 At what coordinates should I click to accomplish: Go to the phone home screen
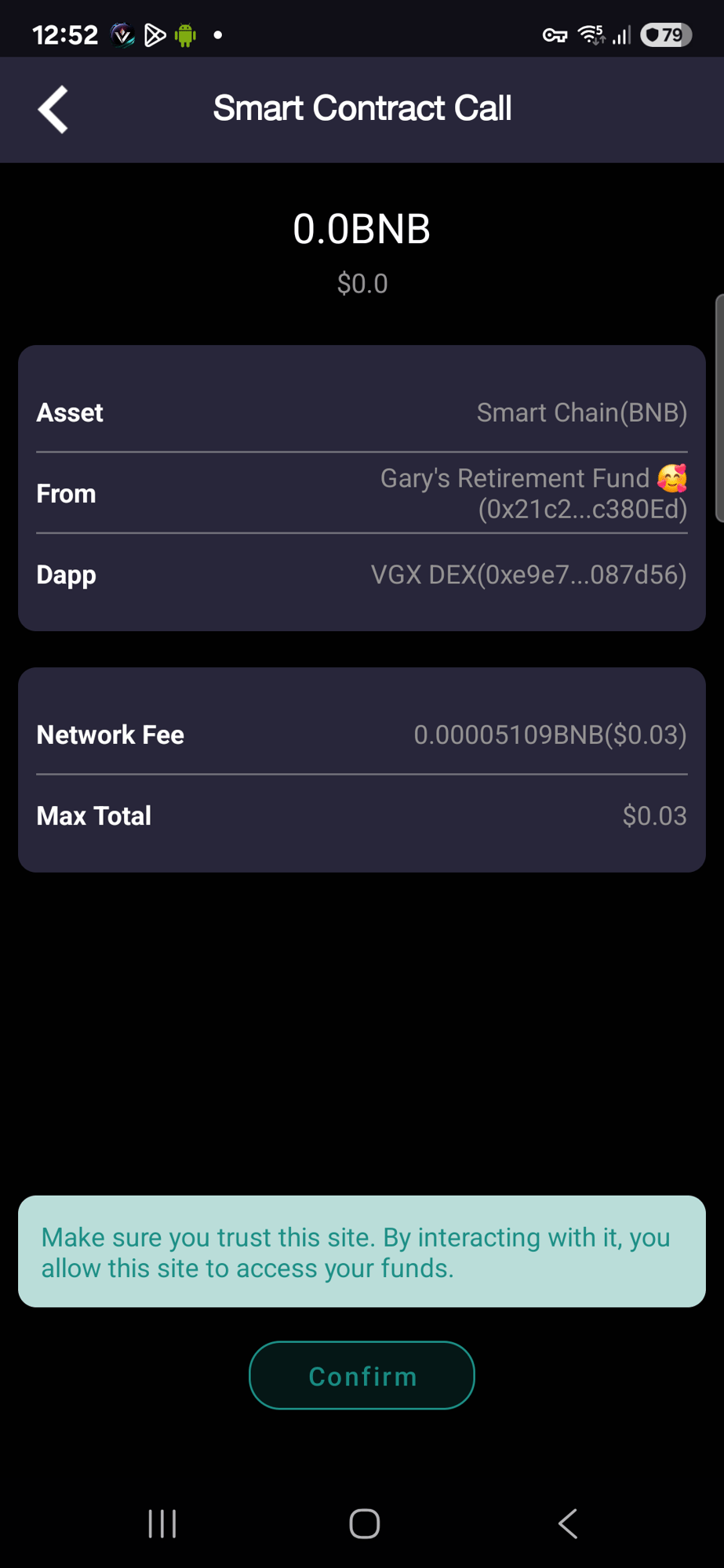(364, 1524)
